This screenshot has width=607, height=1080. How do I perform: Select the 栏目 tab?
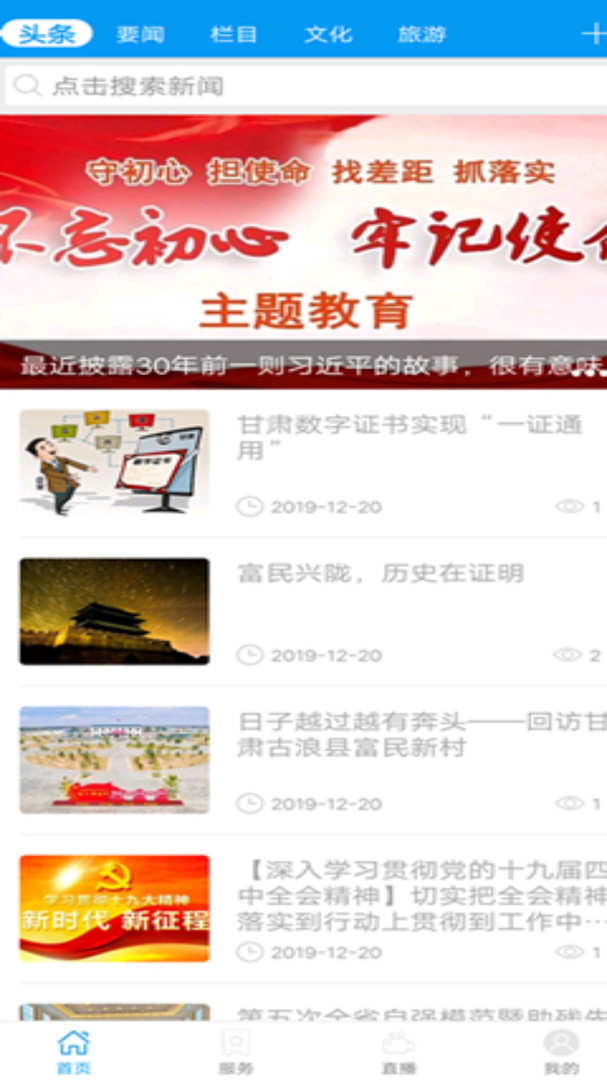pyautogui.click(x=234, y=34)
